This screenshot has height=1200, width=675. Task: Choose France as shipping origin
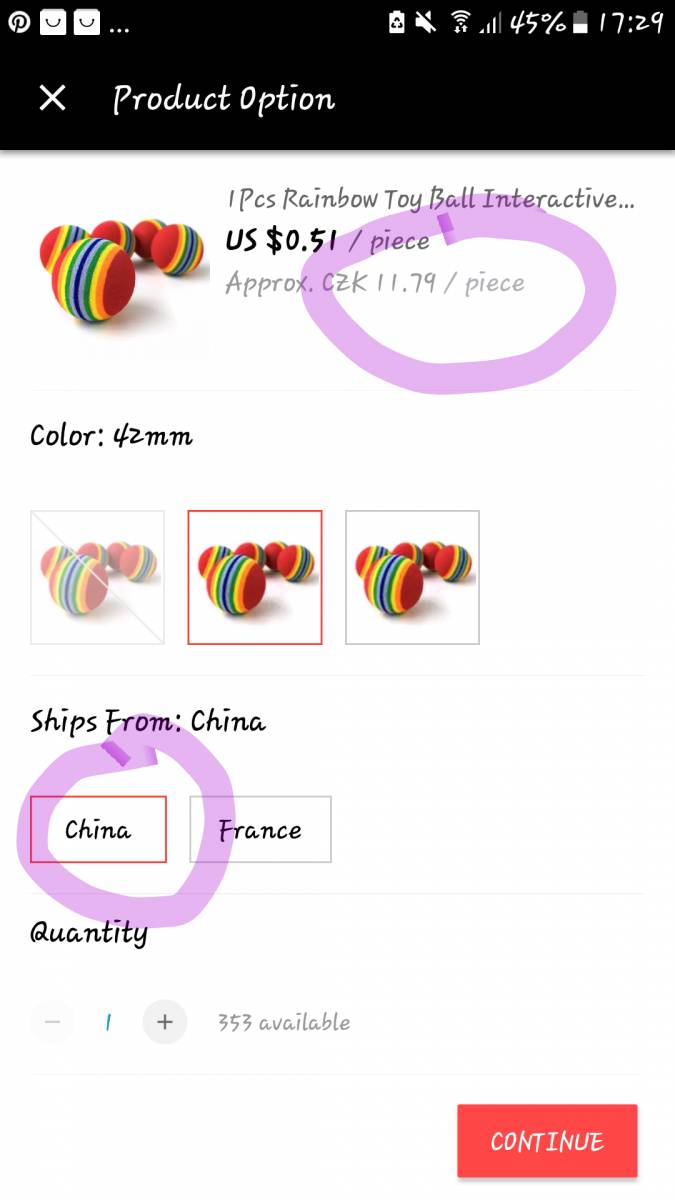[x=260, y=829]
